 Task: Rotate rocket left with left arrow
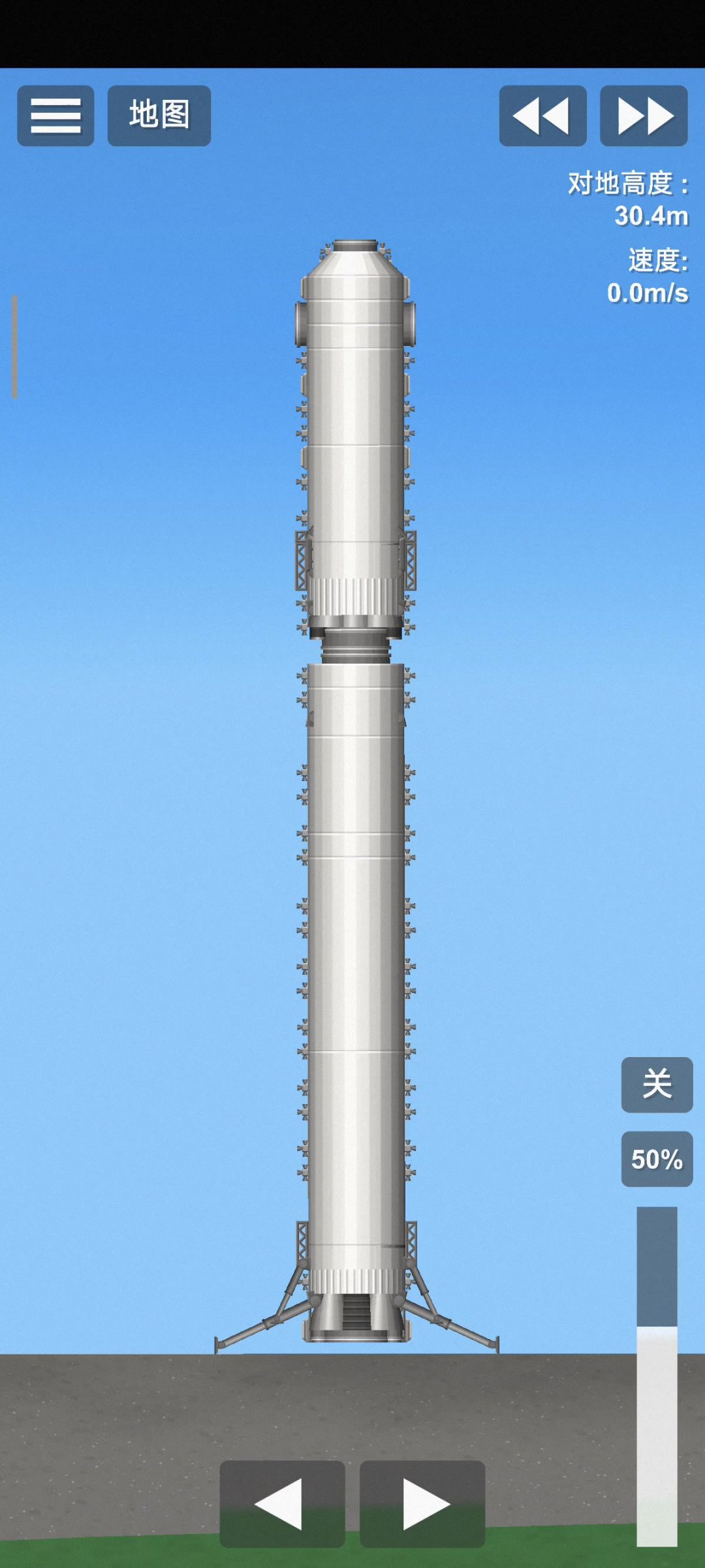coord(281,1504)
